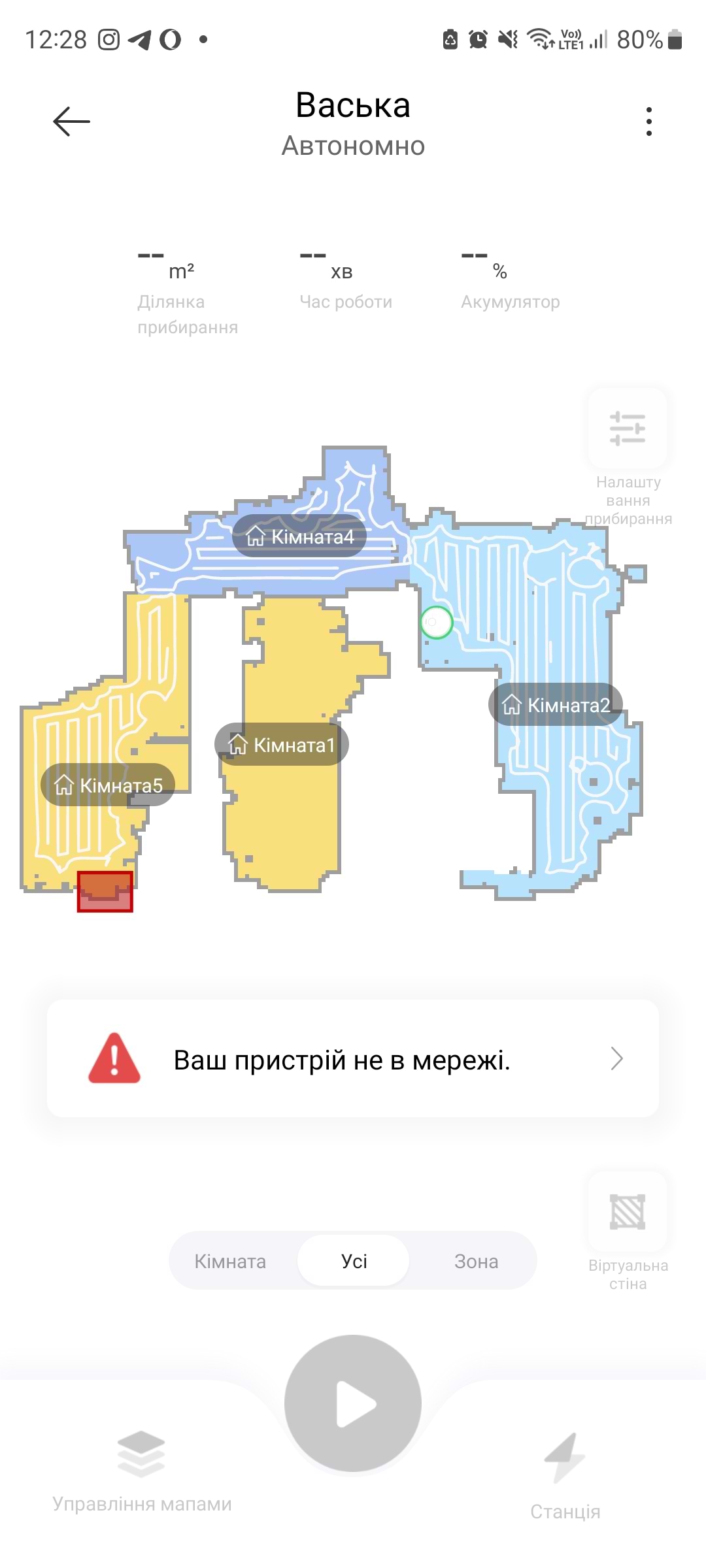Select Кімната5 on the map
This screenshot has height=1568, width=706.
(x=108, y=785)
